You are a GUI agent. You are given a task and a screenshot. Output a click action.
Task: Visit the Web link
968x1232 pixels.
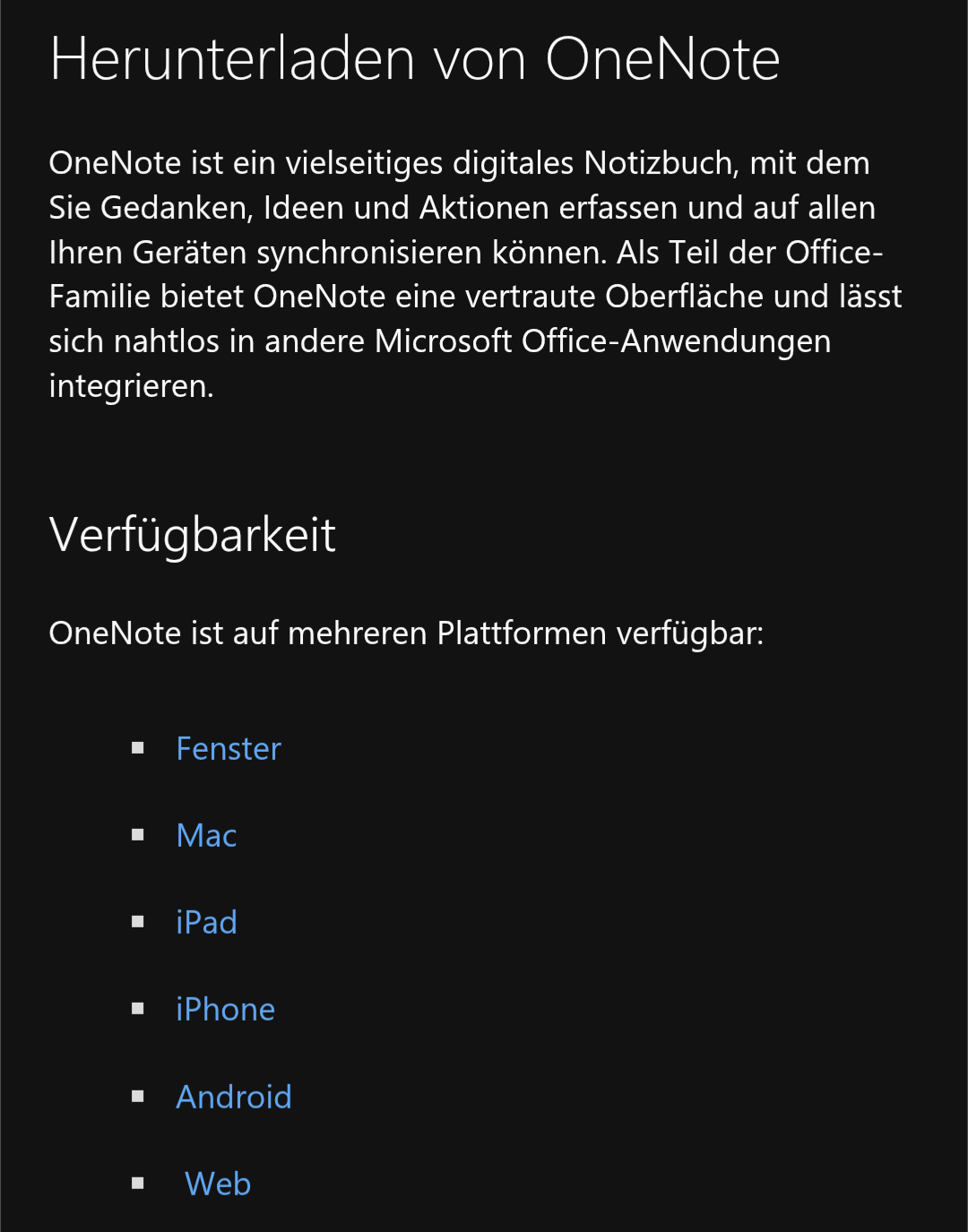[218, 1184]
